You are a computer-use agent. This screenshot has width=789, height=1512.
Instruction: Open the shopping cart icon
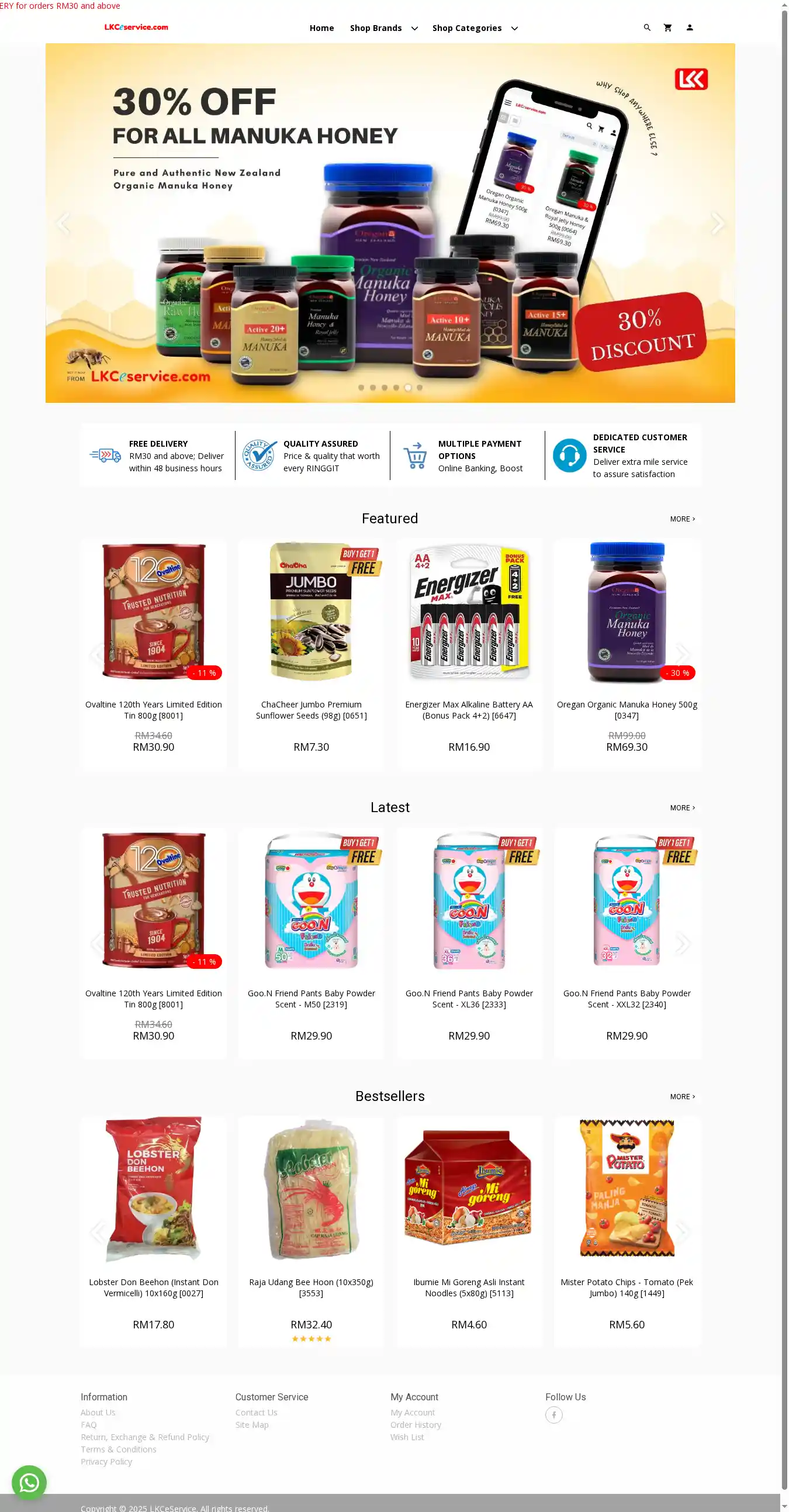click(x=667, y=27)
